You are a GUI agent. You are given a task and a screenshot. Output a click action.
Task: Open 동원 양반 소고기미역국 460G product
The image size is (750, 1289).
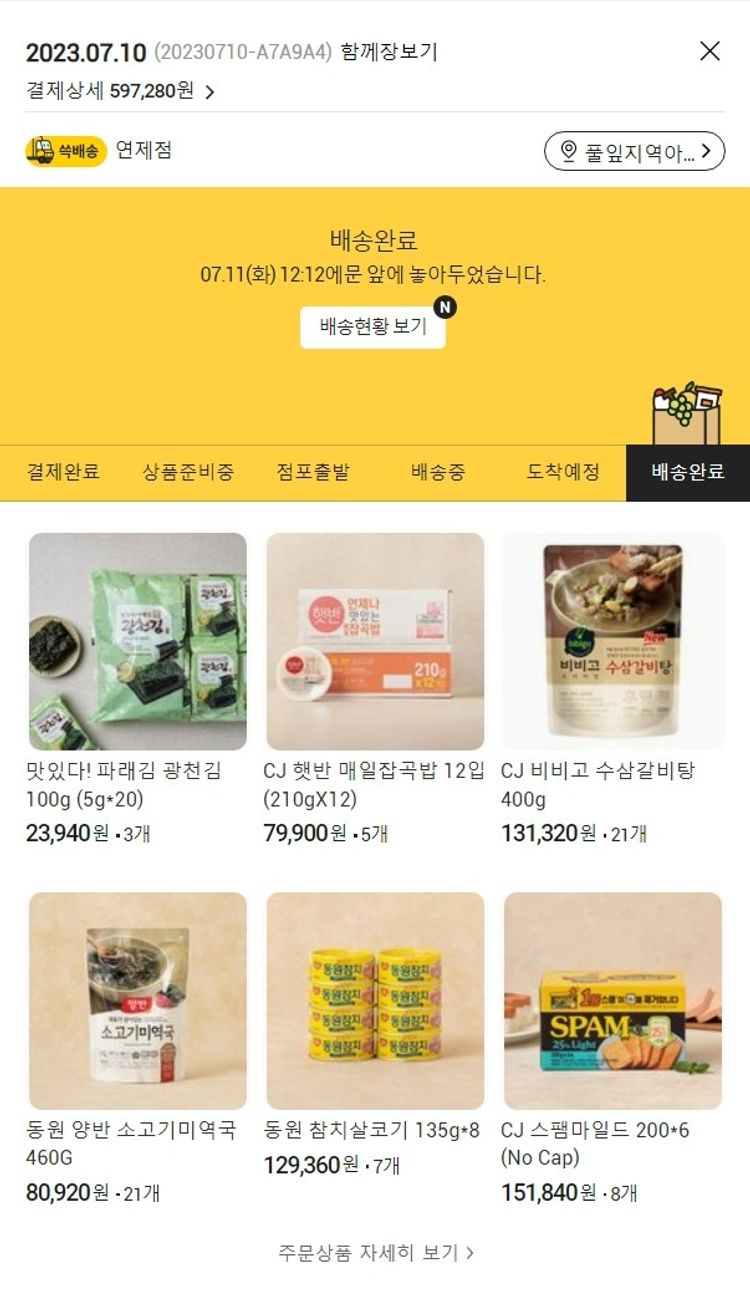137,1001
